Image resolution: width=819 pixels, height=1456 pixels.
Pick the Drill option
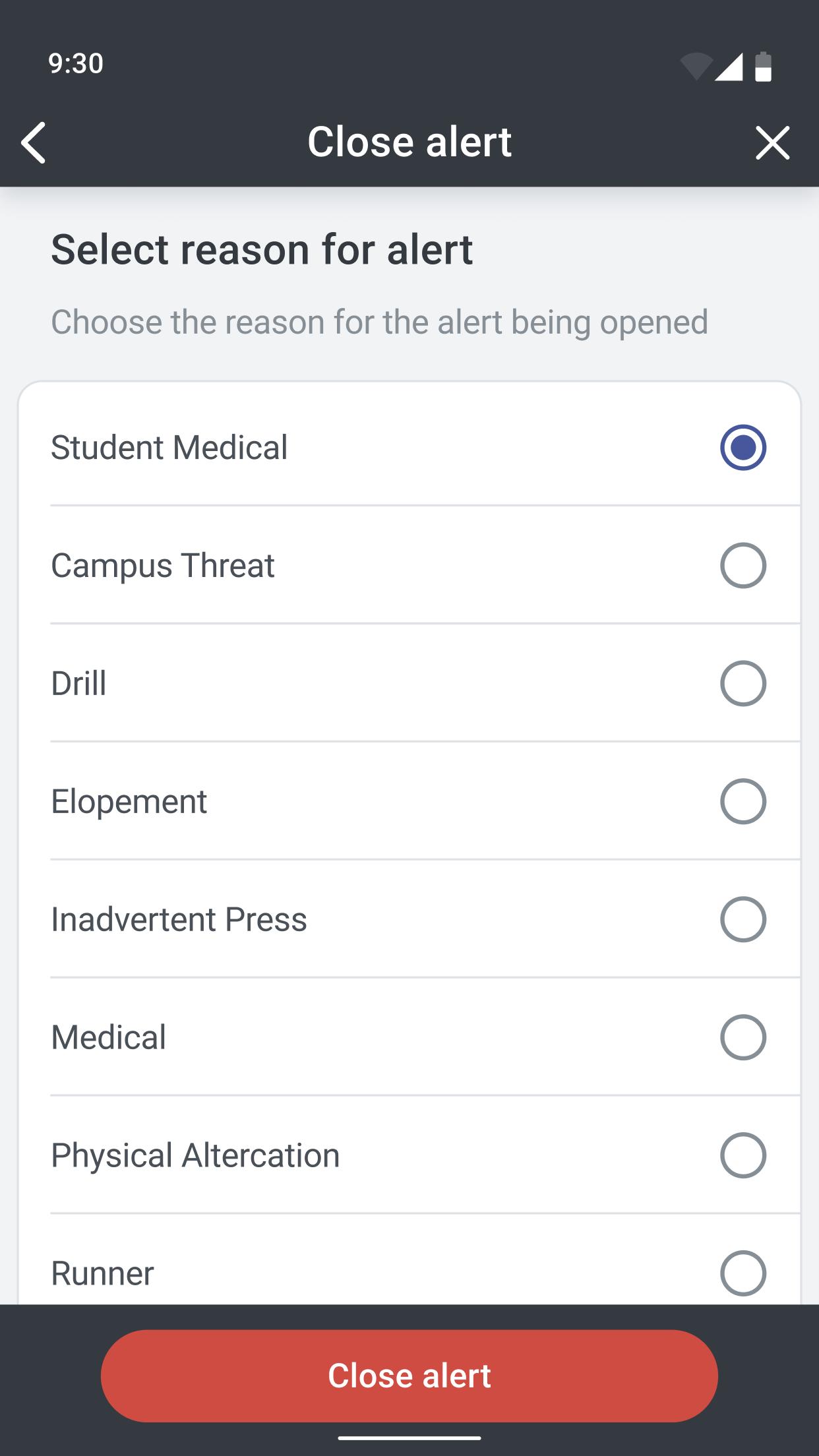tap(409, 683)
